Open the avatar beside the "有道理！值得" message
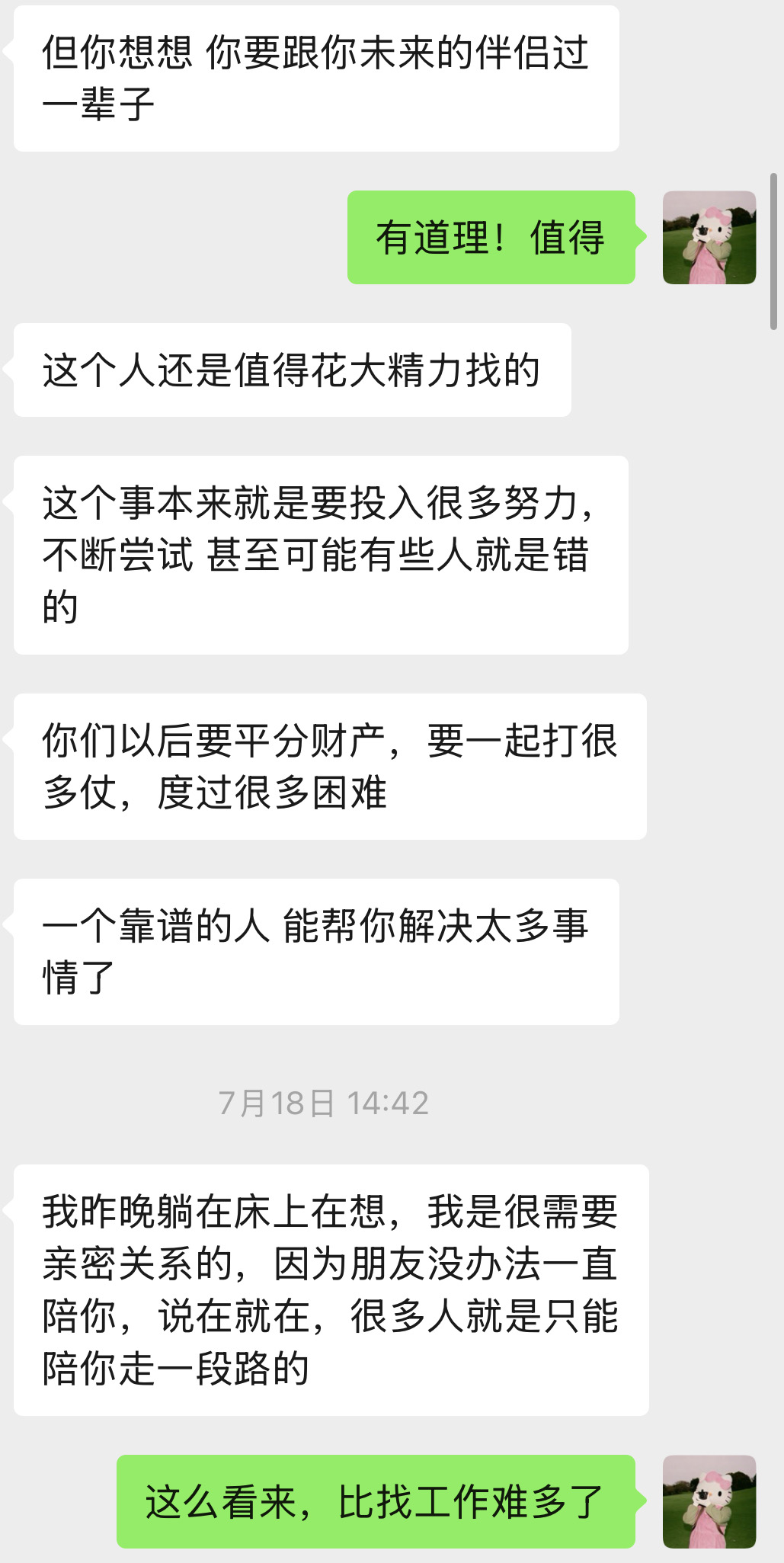This screenshot has width=784, height=1563. pyautogui.click(x=709, y=238)
